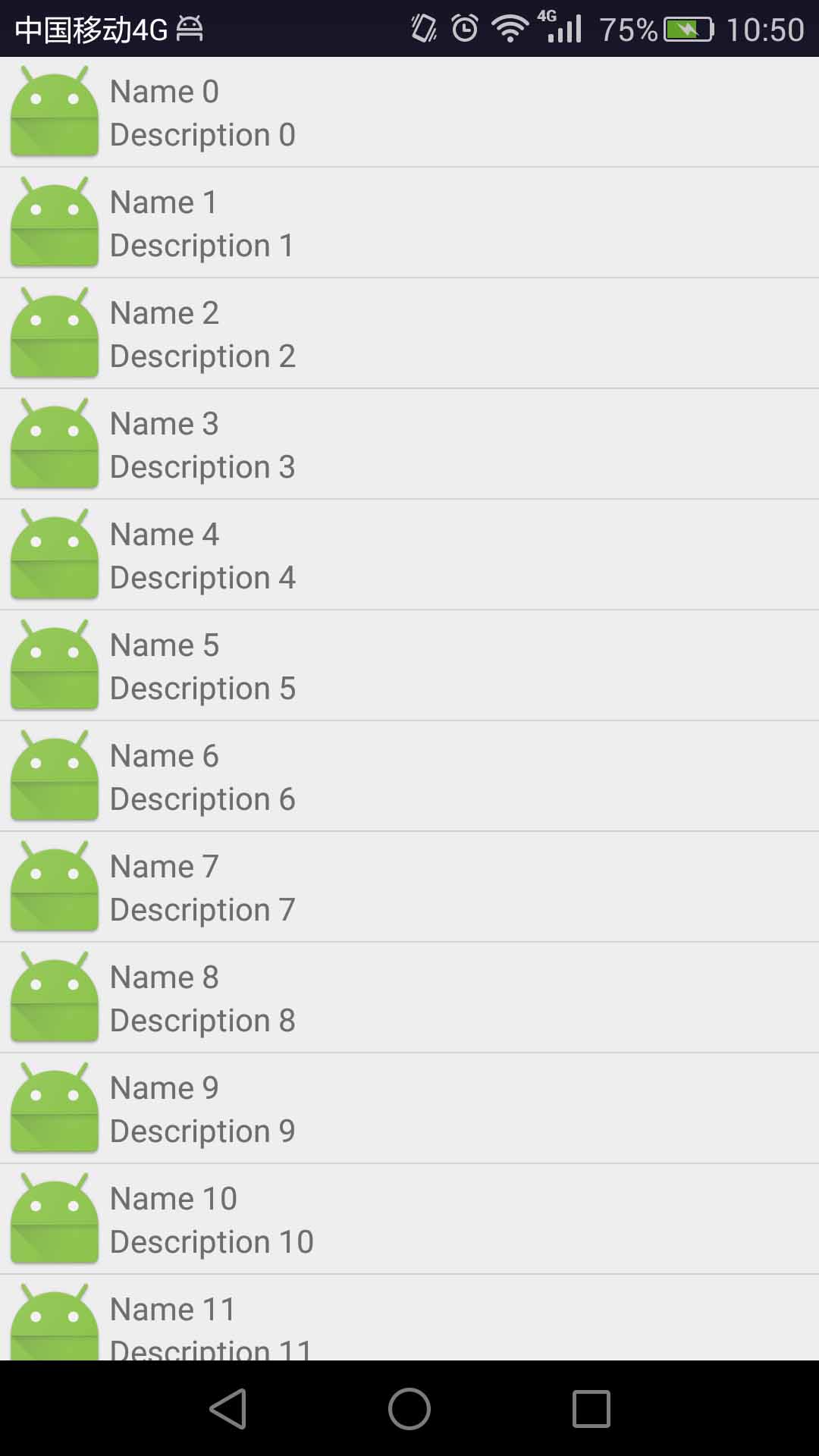819x1456 pixels.
Task: Return to the home screen
Action: [x=409, y=1409]
